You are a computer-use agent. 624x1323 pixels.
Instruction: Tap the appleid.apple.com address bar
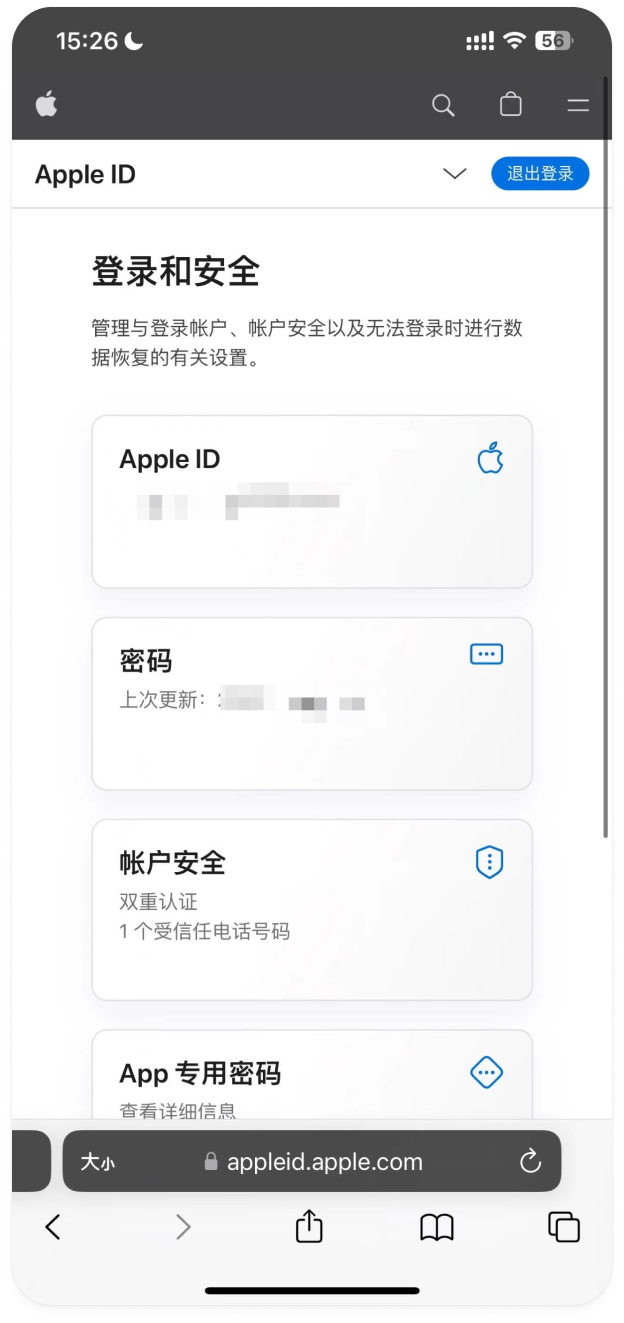[325, 1162]
